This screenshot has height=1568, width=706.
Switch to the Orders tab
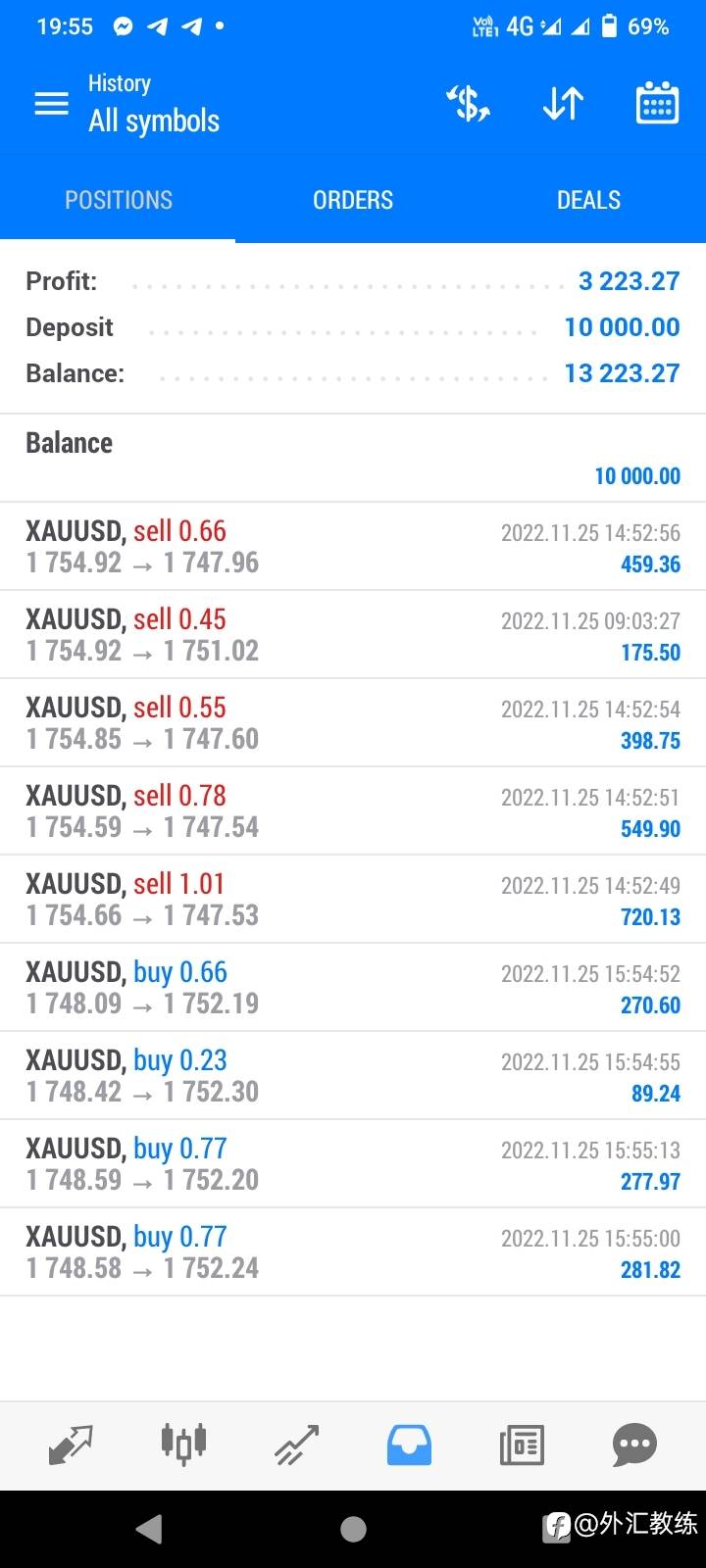(x=353, y=200)
